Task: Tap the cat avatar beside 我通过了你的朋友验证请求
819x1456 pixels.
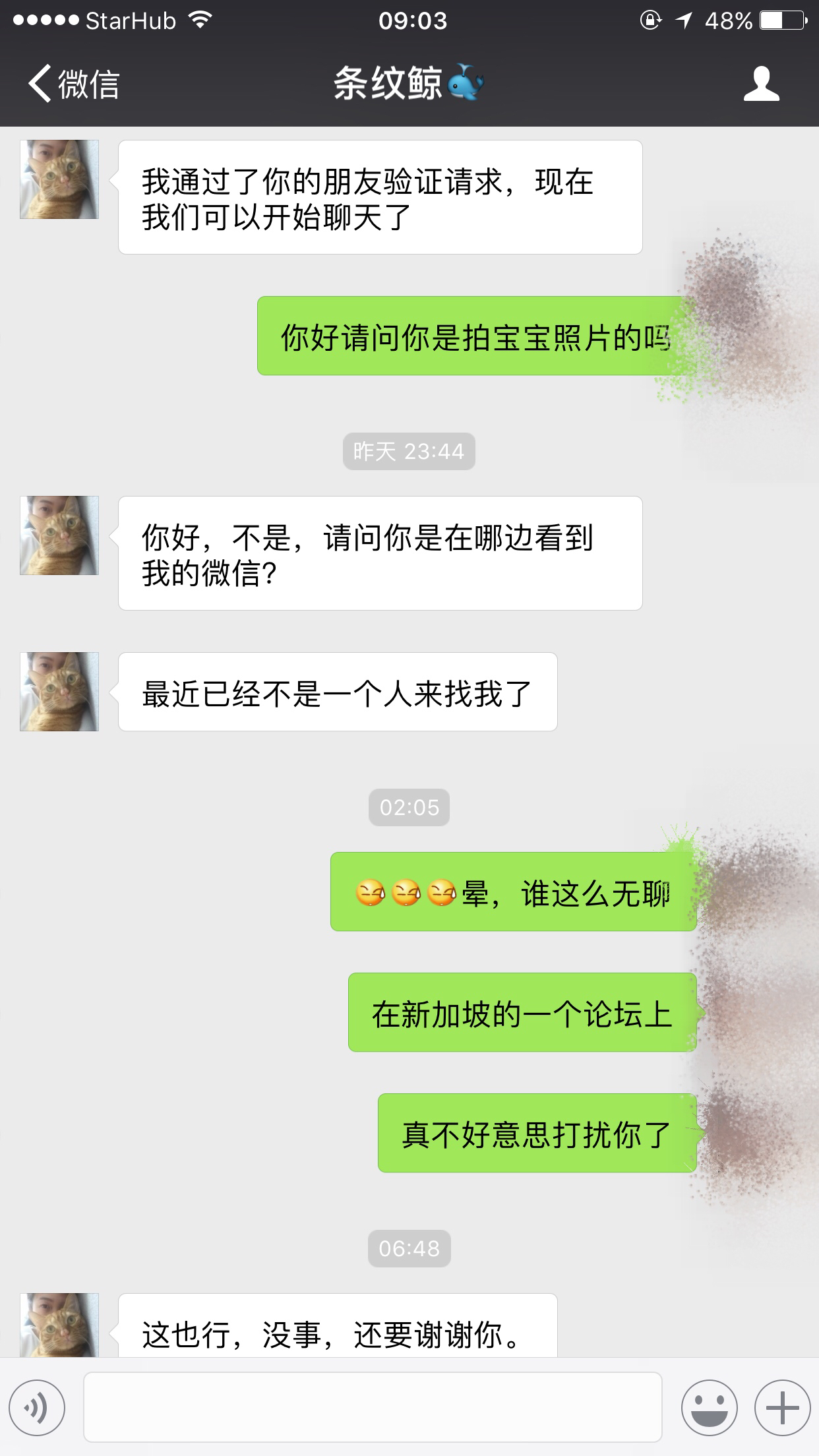Action: pos(59,179)
